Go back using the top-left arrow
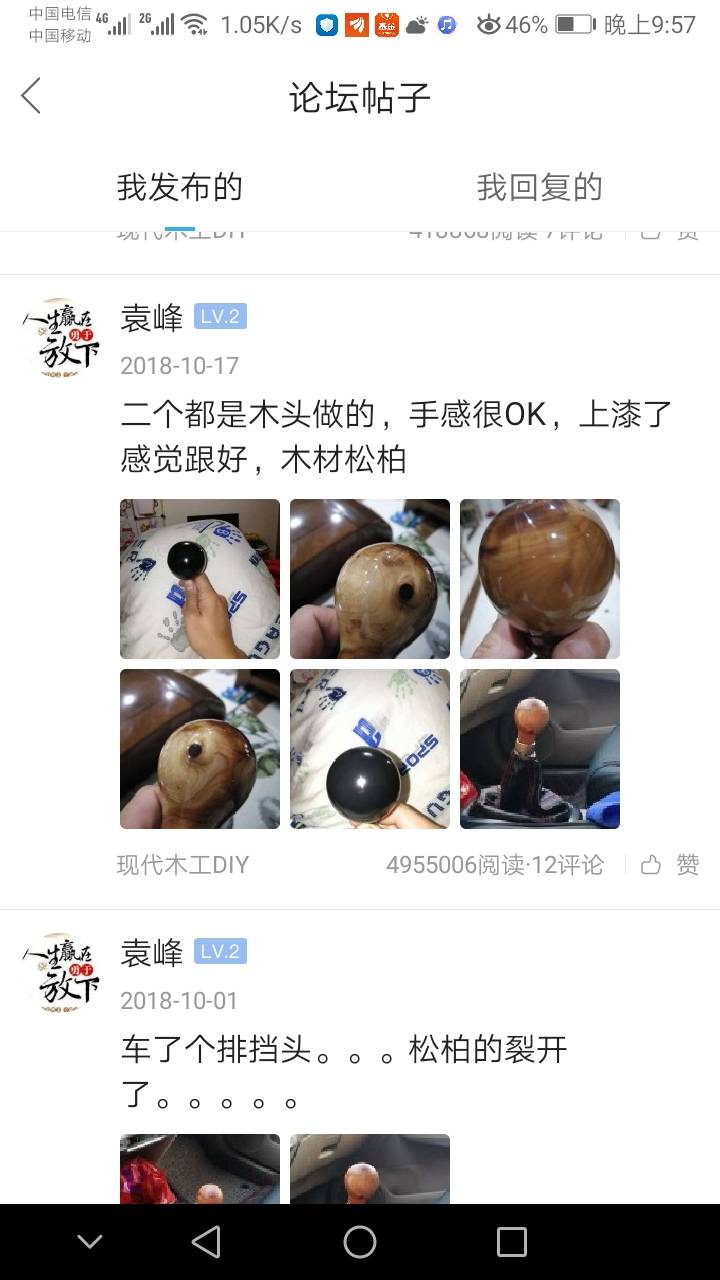 (32, 97)
